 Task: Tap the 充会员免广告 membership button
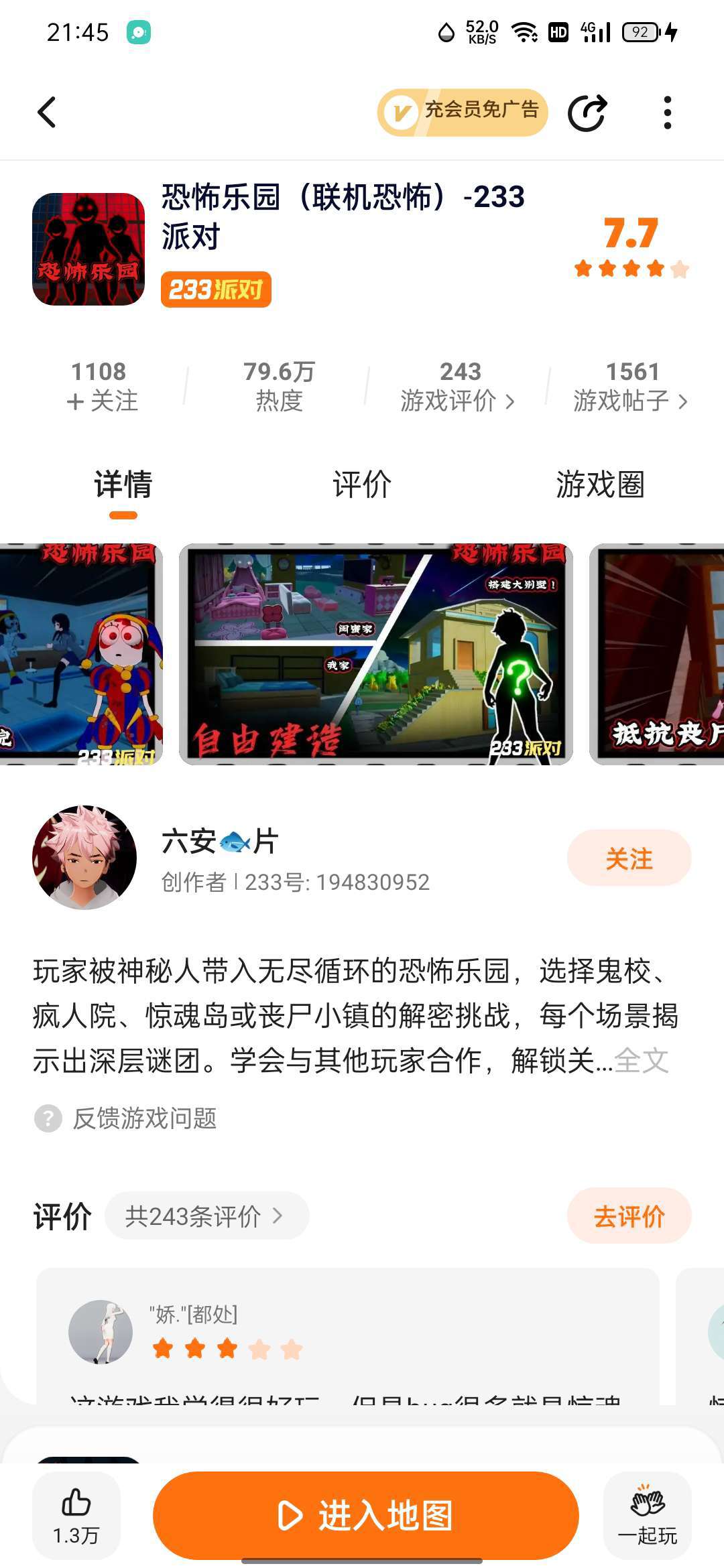pyautogui.click(x=463, y=112)
